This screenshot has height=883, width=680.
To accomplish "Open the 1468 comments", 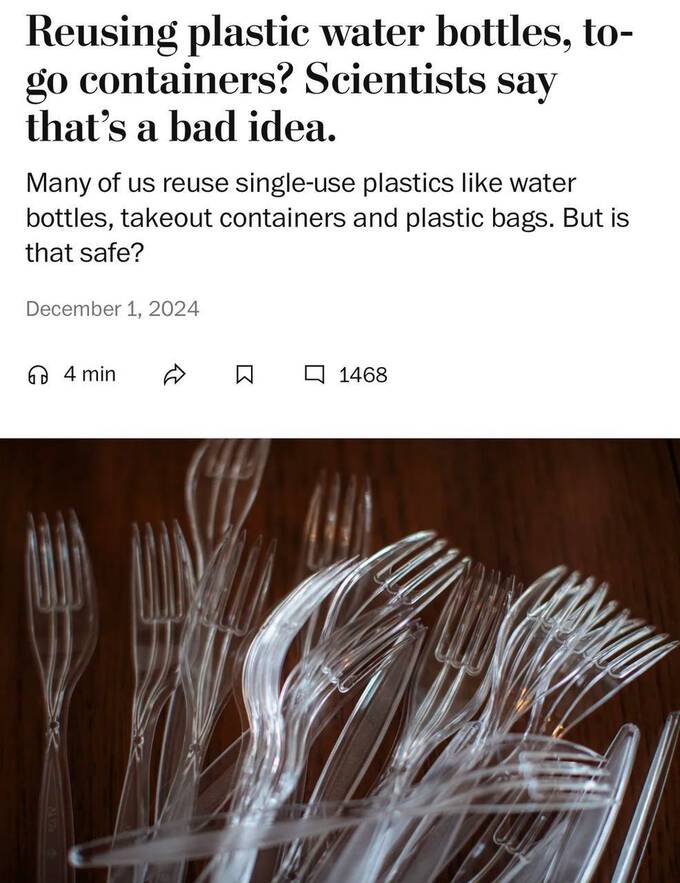I will click(345, 376).
